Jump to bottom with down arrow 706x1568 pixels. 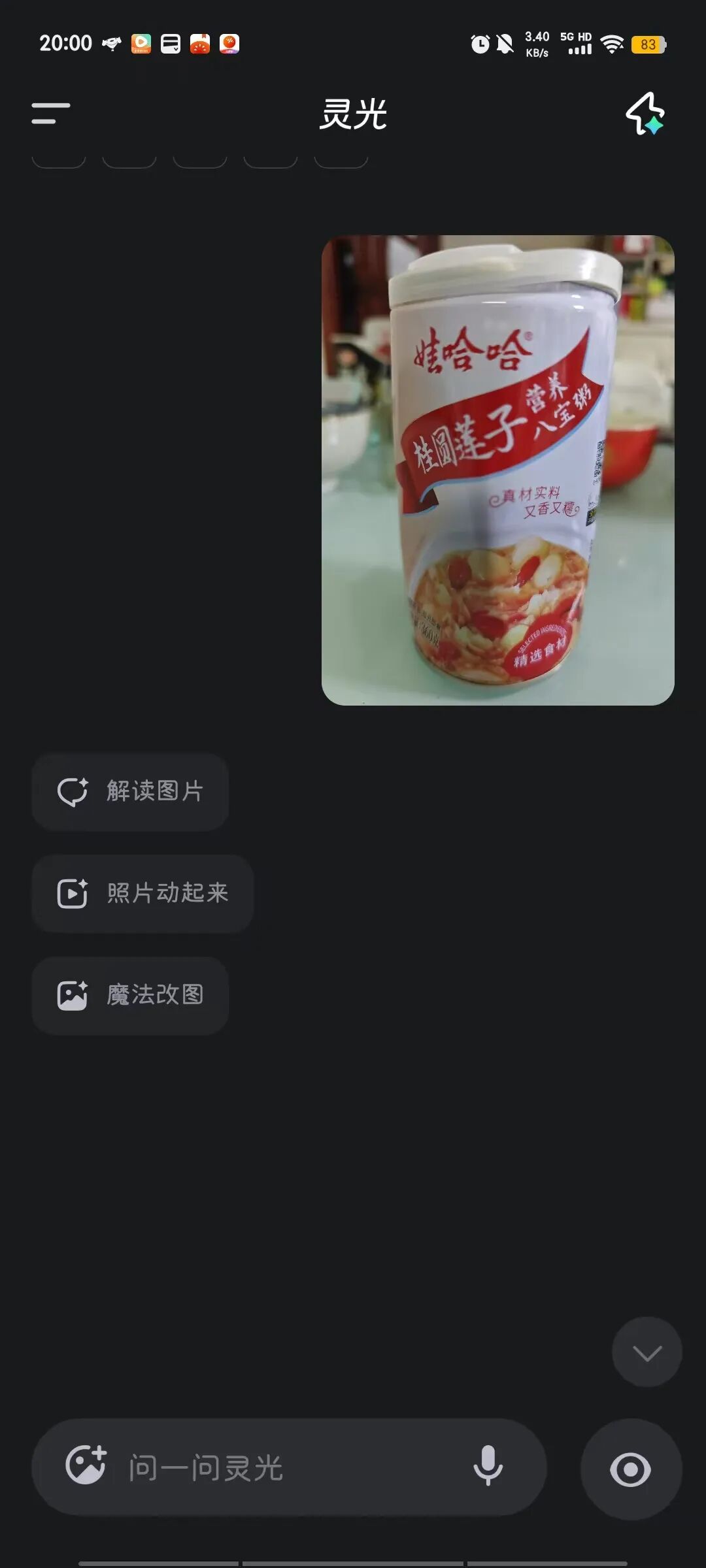647,1352
